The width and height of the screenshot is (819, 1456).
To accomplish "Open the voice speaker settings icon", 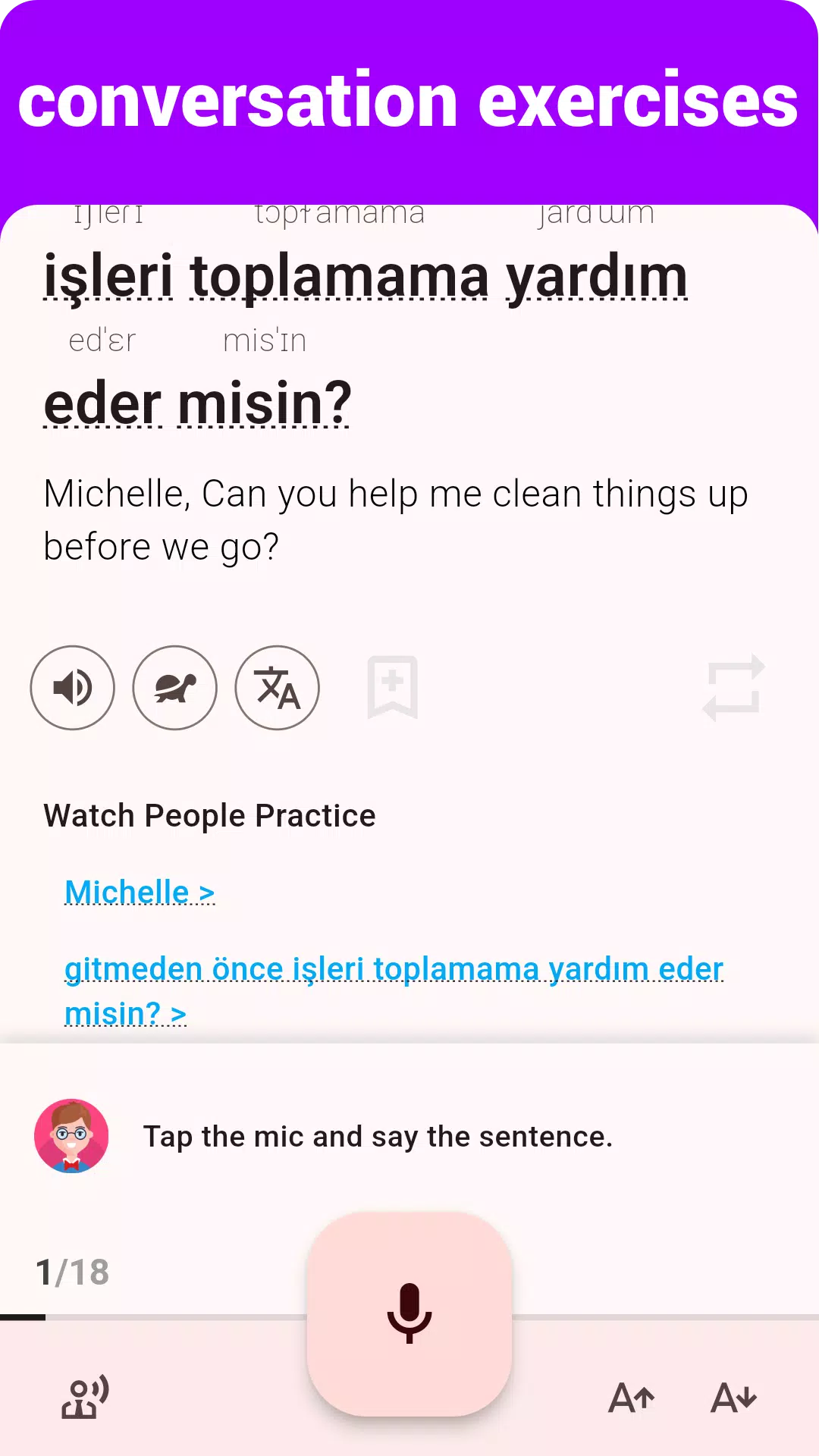I will point(85,1397).
